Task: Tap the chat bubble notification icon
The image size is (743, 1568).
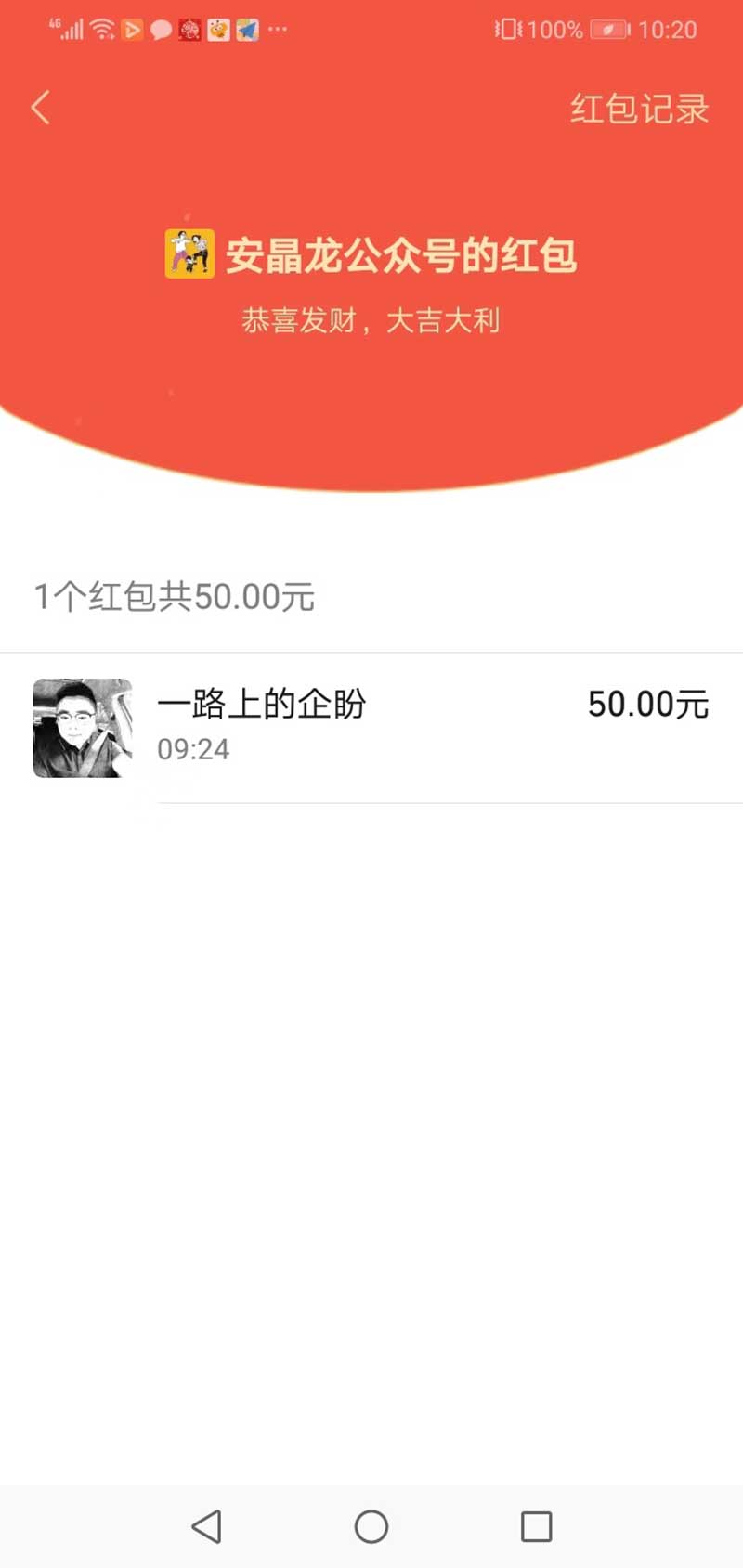Action: click(160, 31)
